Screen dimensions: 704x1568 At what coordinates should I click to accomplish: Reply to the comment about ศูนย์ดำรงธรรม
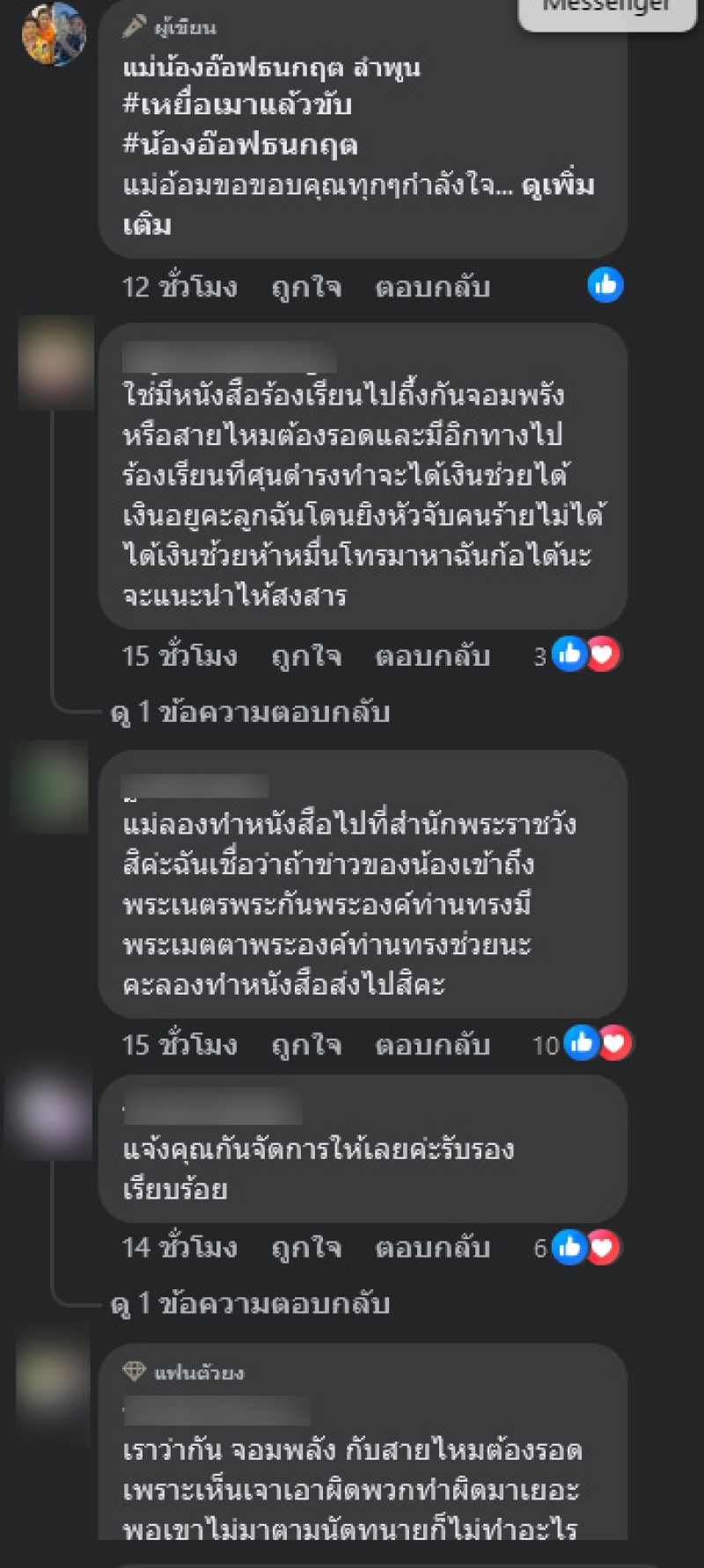(431, 655)
